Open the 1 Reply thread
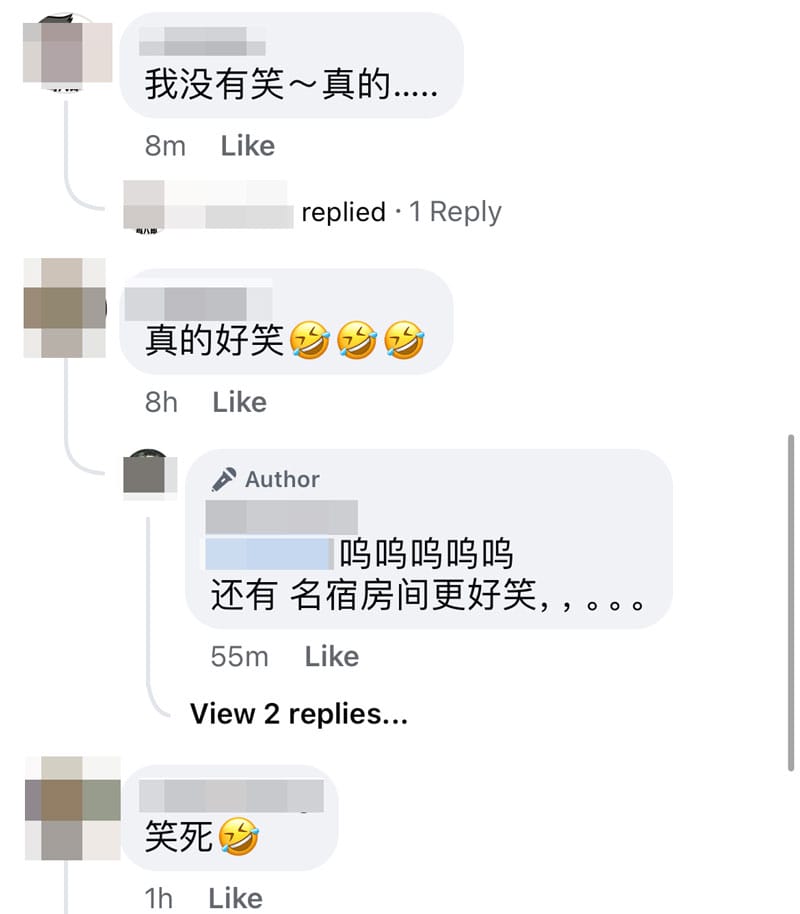 [455, 212]
